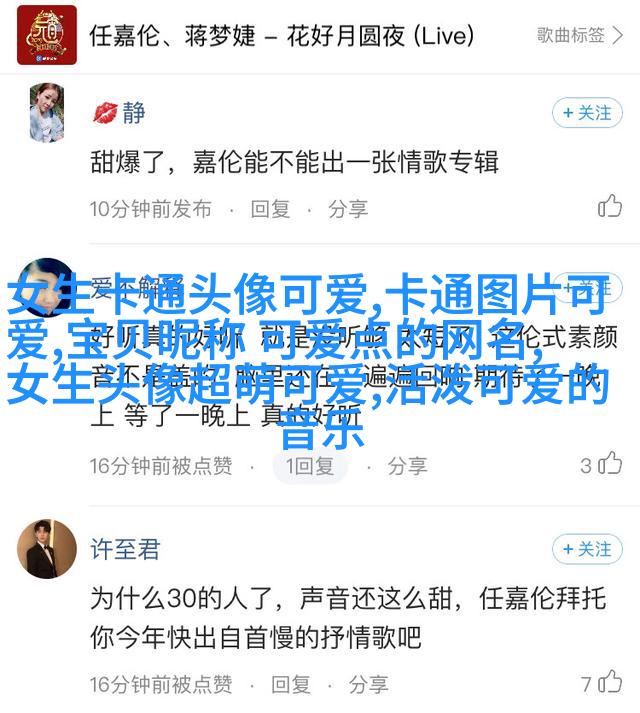Share the comment posted 16分钟前 with 1回复
The height and width of the screenshot is (713, 640).
click(x=407, y=465)
